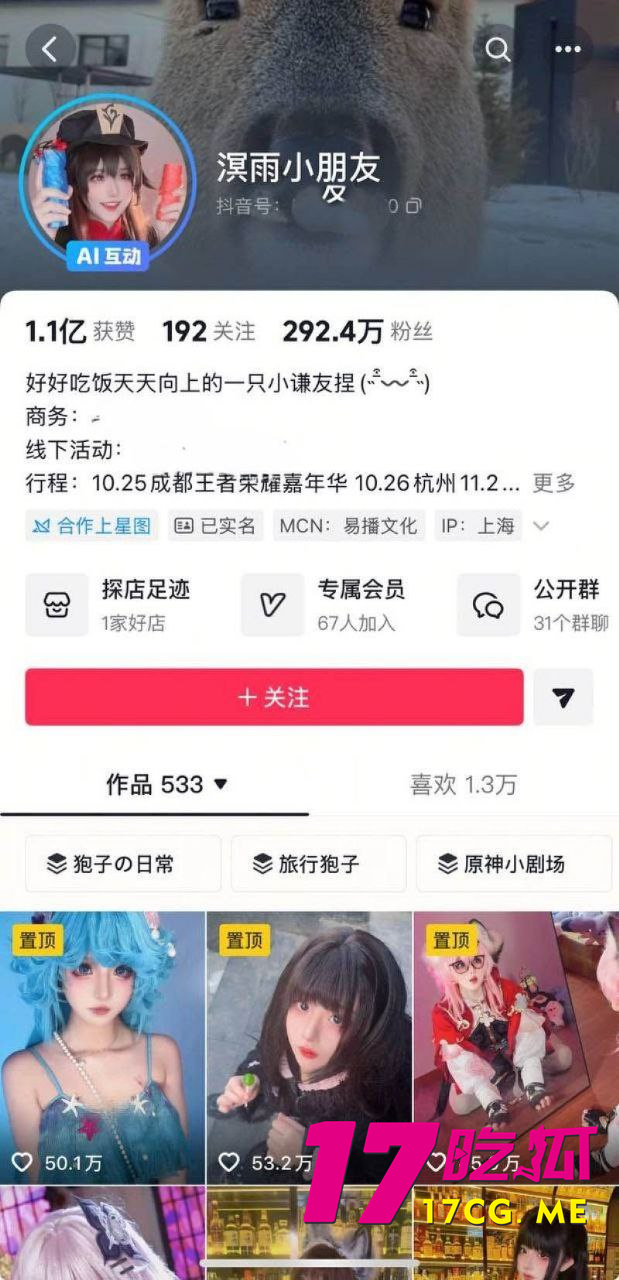The width and height of the screenshot is (619, 1280).
Task: Open 专属会员 membership entry
Action: 335,605
